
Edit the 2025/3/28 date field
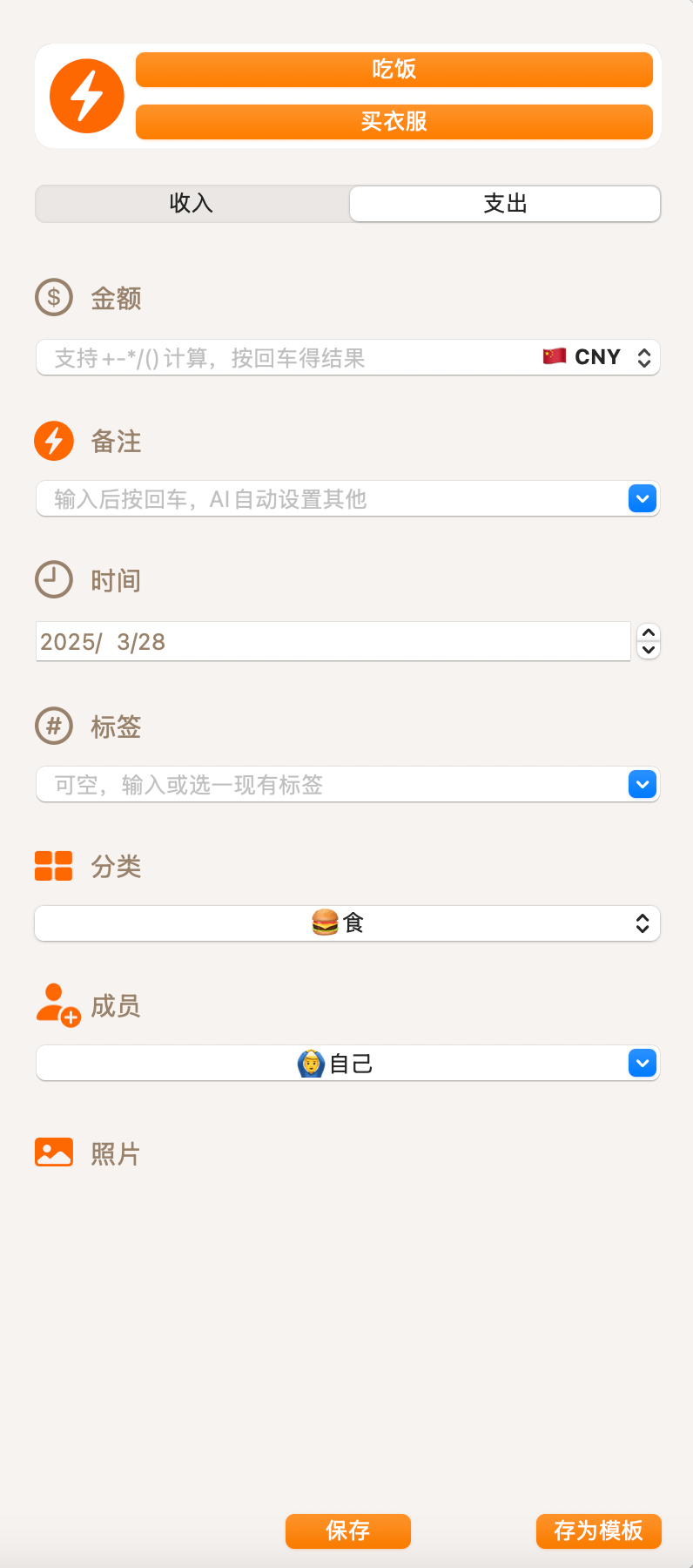point(333,642)
